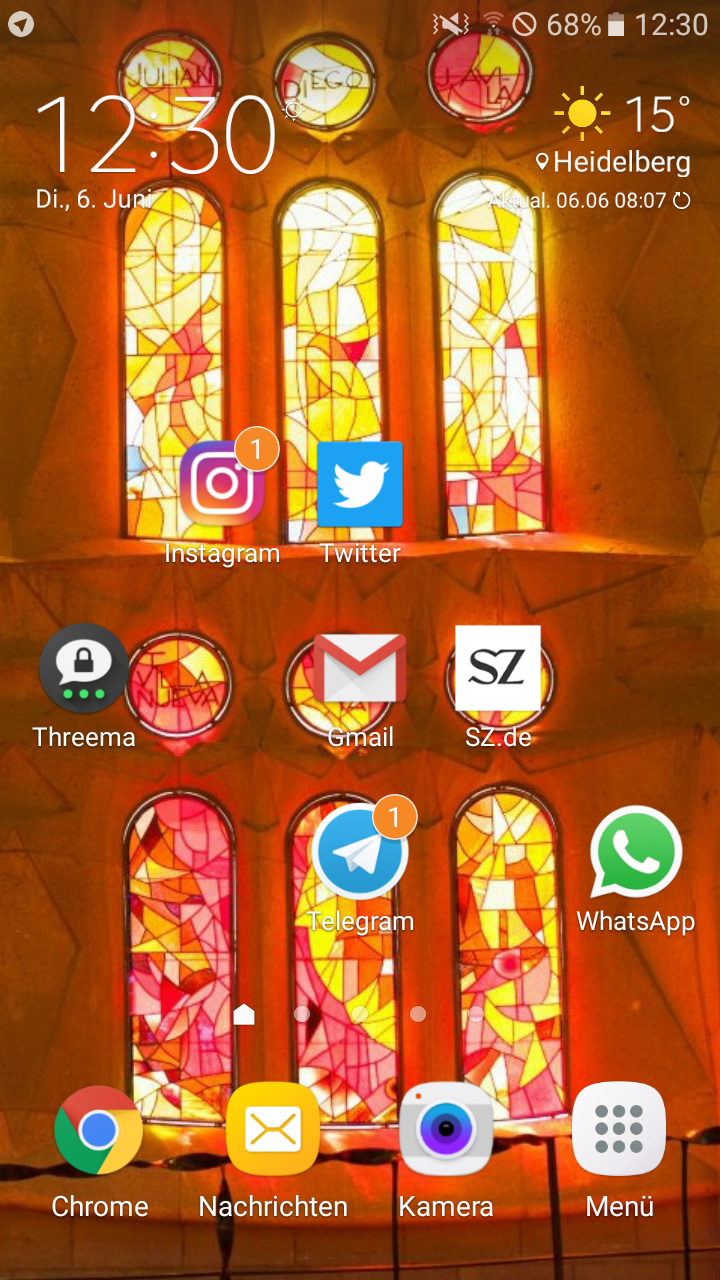The width and height of the screenshot is (720, 1280).
Task: Open Telegram
Action: click(360, 853)
